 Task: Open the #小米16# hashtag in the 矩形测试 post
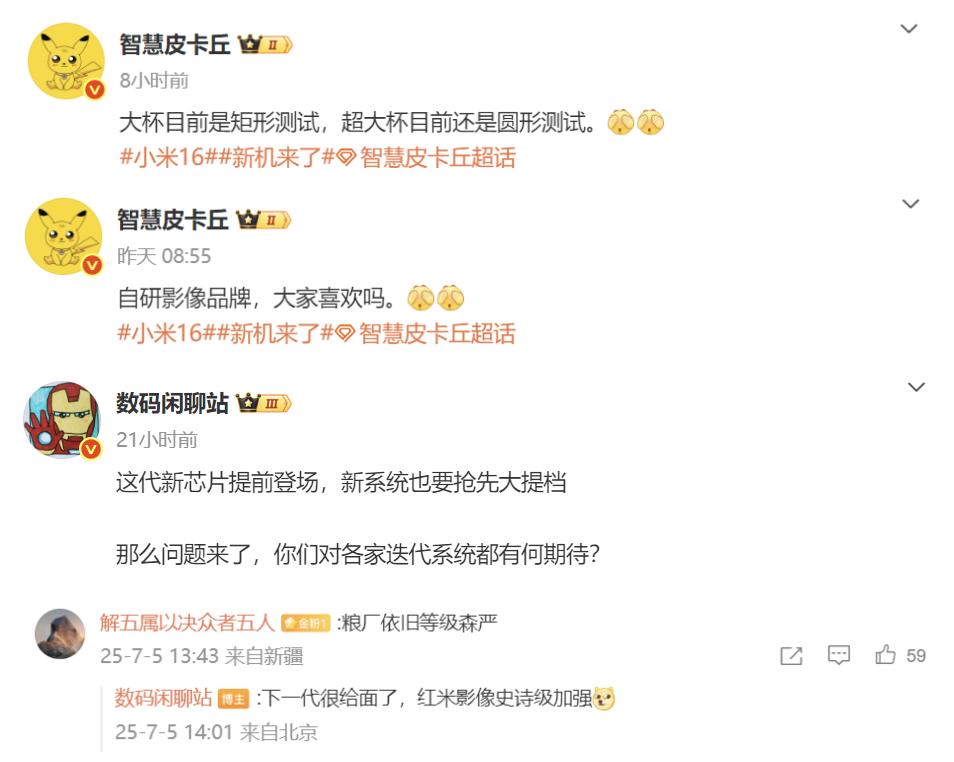click(161, 157)
